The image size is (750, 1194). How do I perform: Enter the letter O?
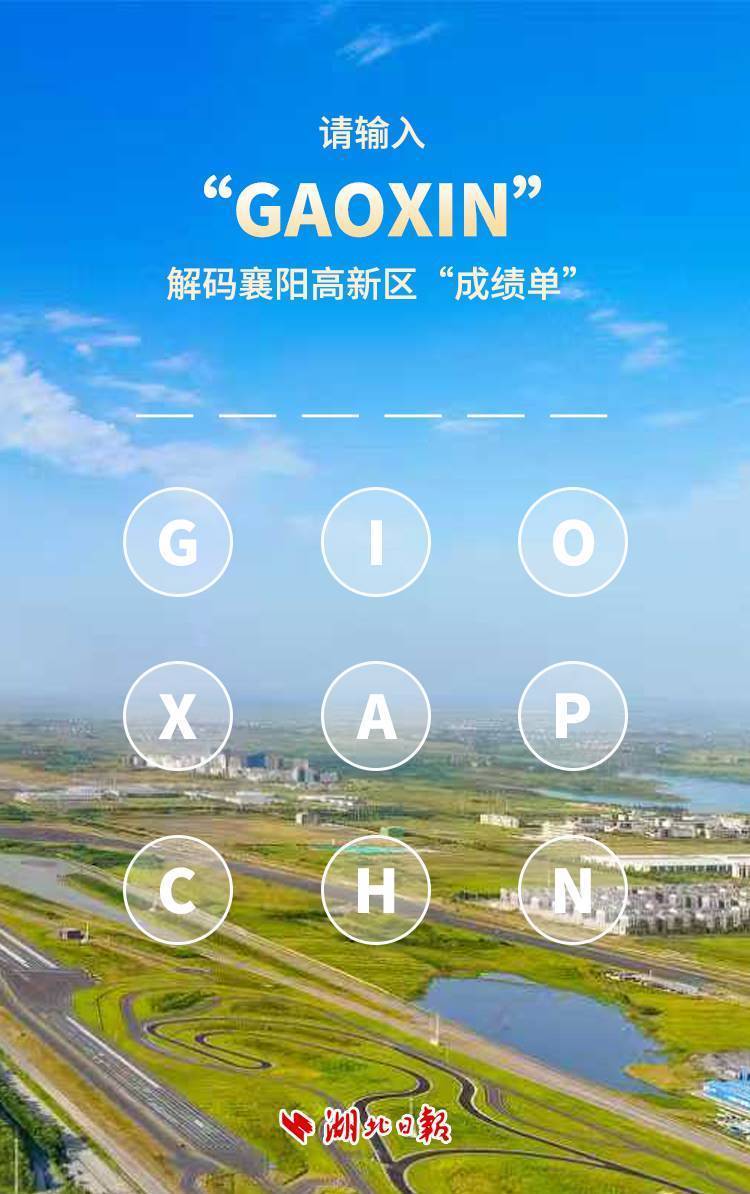pyautogui.click(x=572, y=542)
